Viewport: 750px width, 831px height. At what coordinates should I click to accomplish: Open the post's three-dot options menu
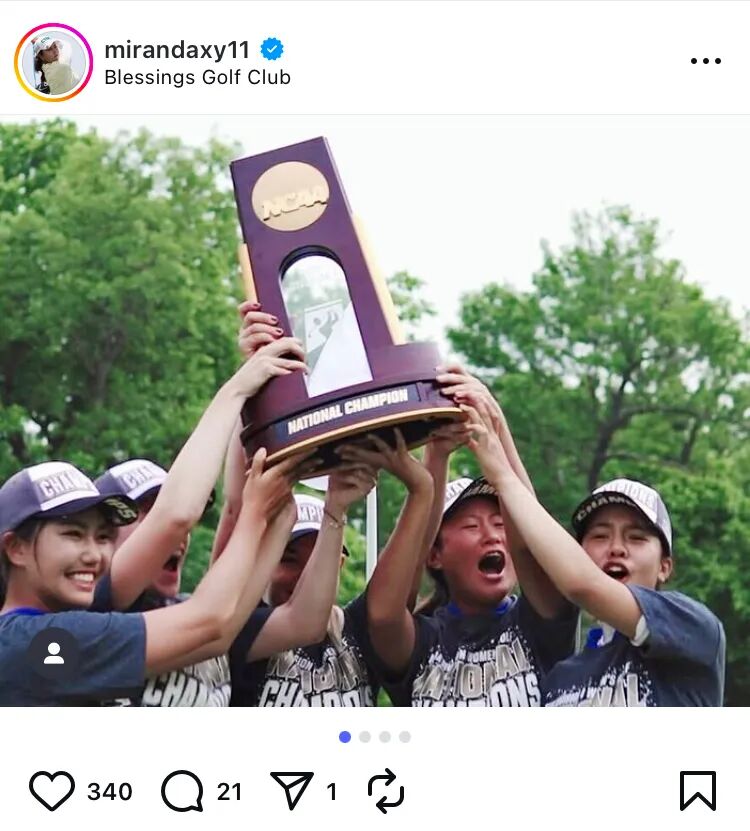pyautogui.click(x=705, y=61)
